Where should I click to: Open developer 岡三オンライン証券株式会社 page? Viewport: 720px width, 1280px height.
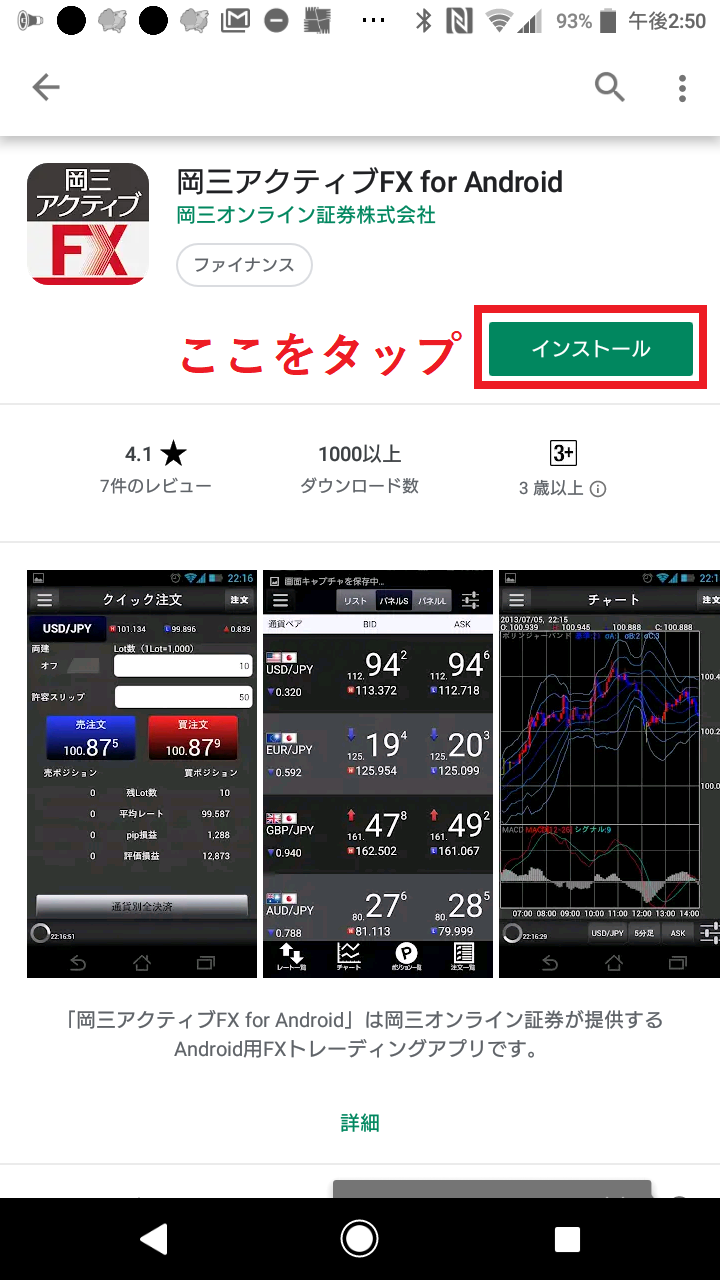pyautogui.click(x=306, y=214)
